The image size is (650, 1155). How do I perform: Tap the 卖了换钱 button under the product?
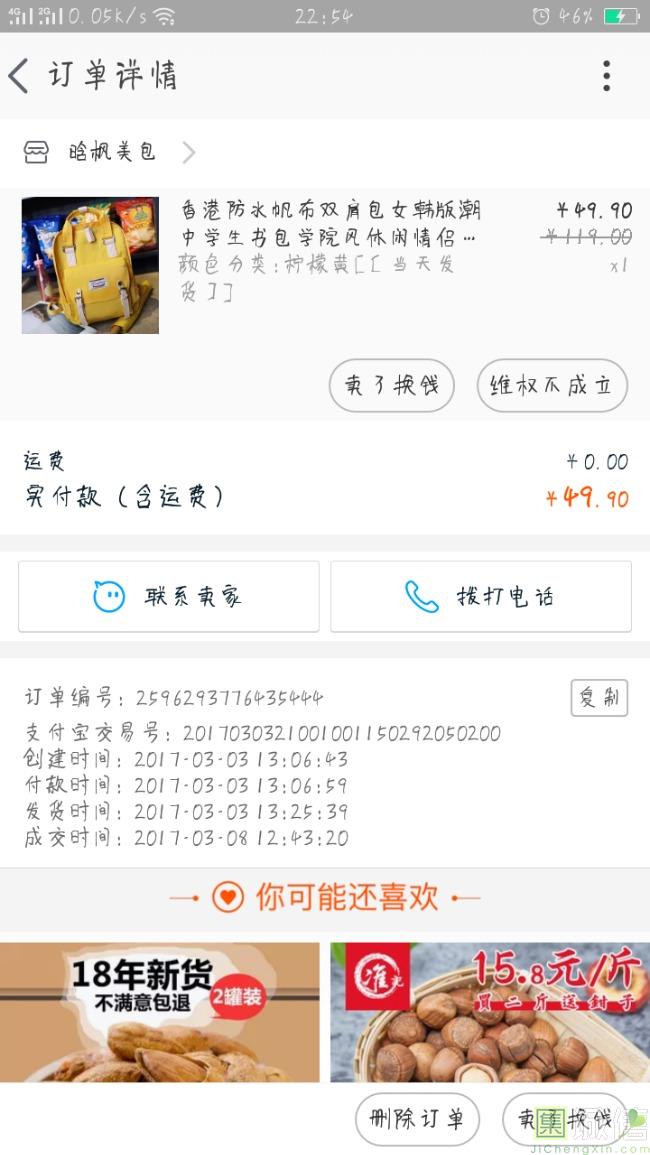coord(391,385)
